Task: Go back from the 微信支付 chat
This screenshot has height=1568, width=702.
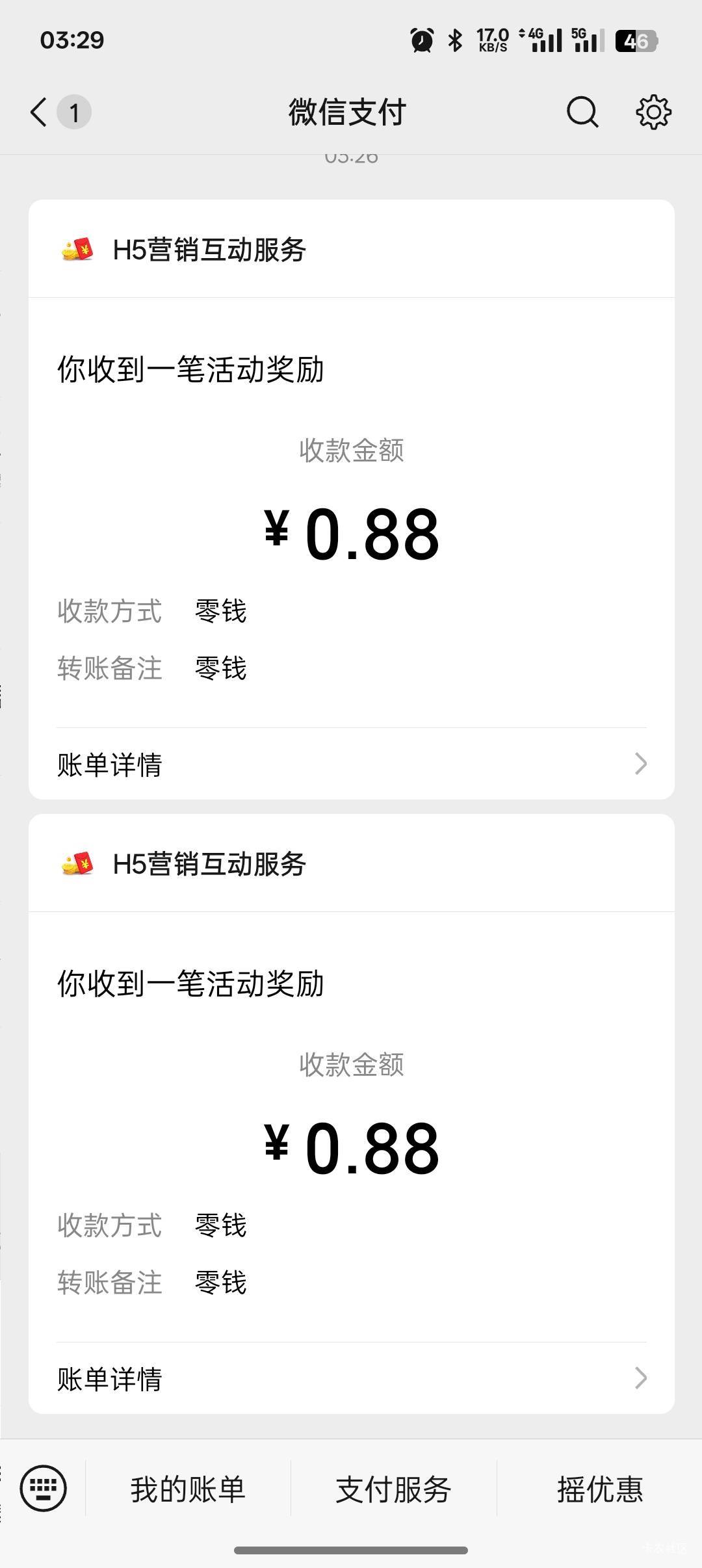Action: tap(40, 112)
